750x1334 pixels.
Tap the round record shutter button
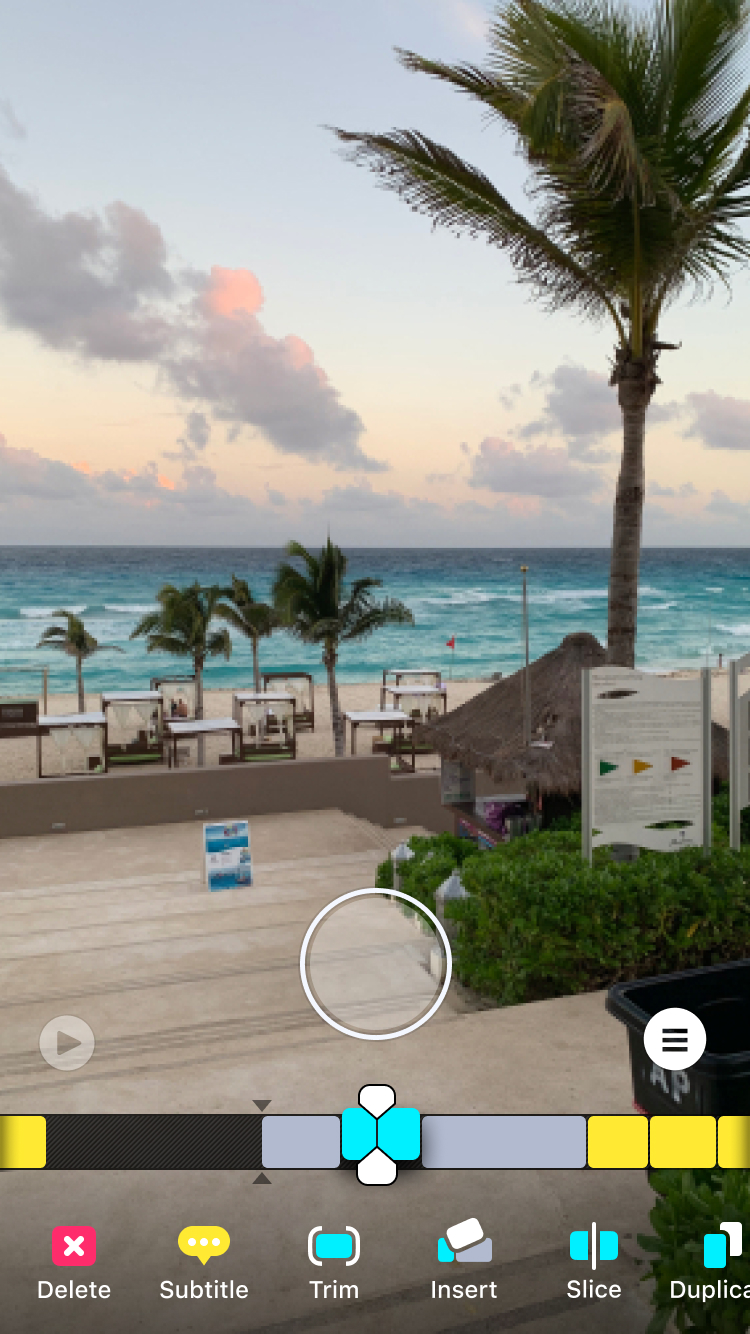coord(376,964)
